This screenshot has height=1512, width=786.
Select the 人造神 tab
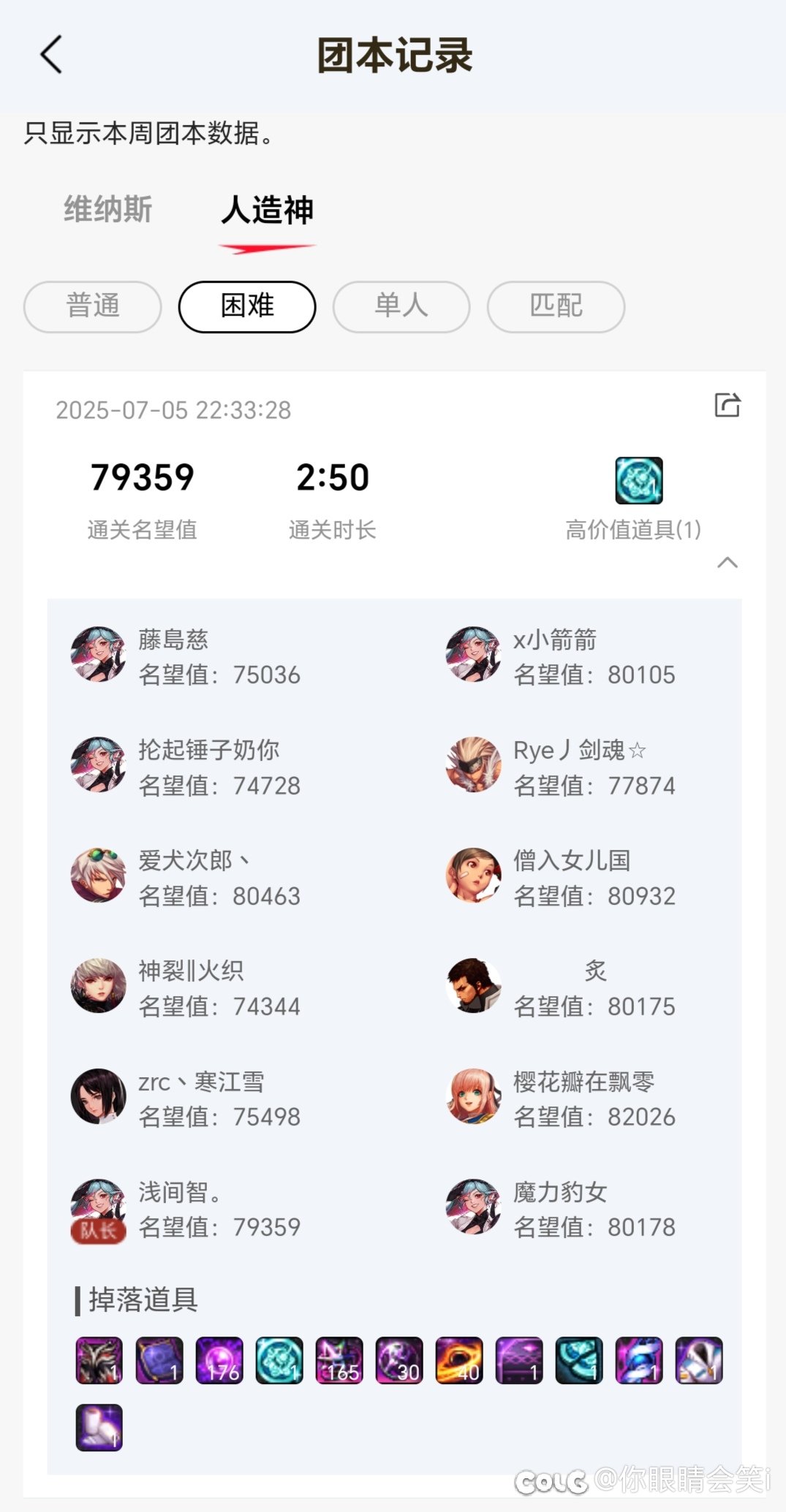pos(267,210)
